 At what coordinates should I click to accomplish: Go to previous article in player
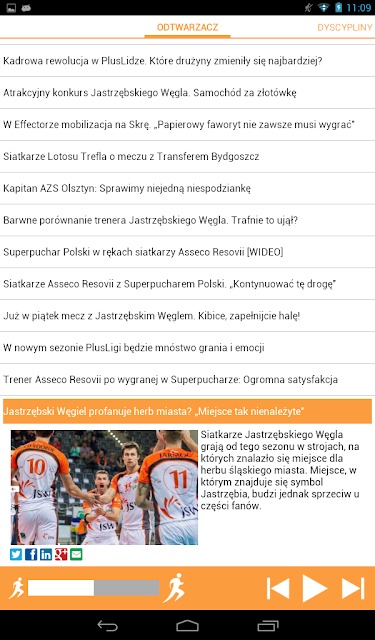coord(278,588)
